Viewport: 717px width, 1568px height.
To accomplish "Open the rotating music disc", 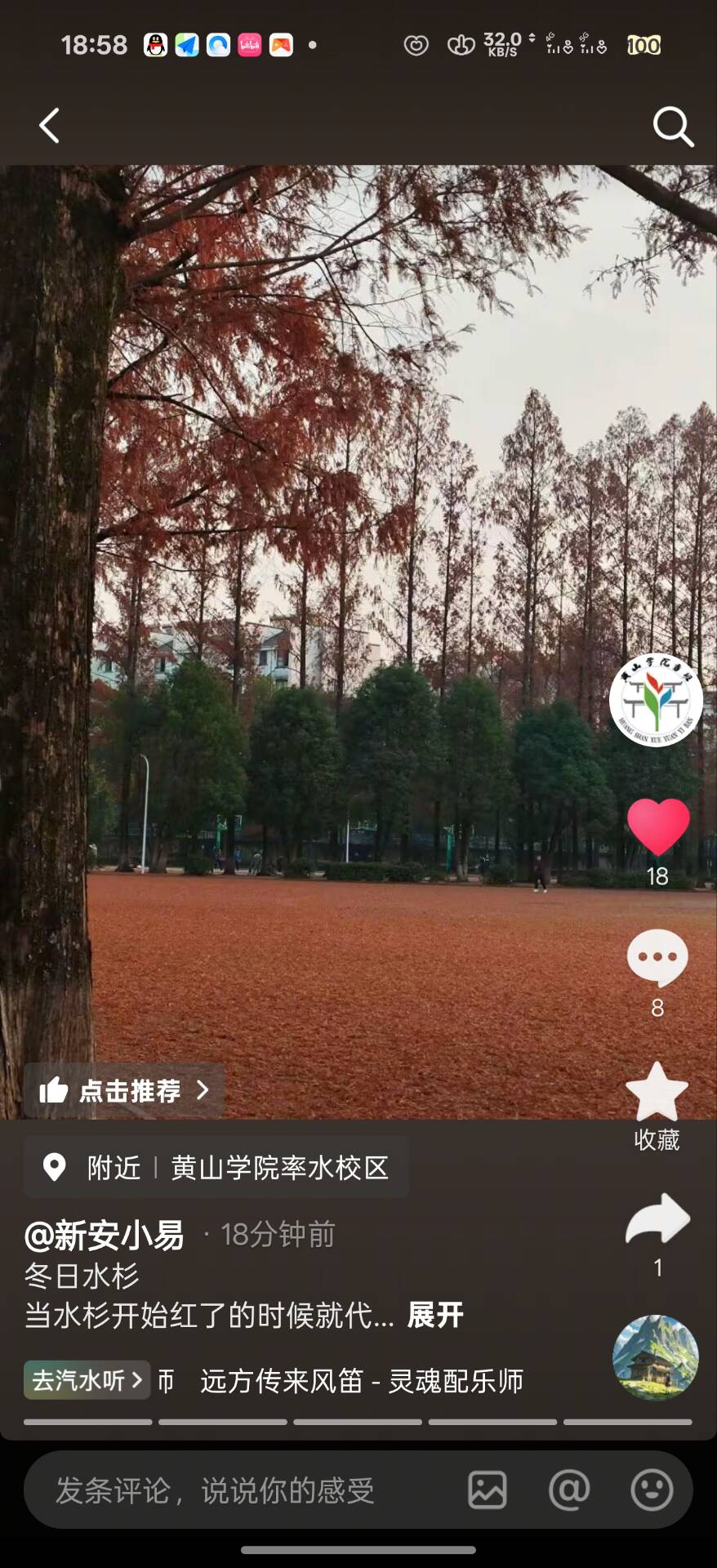I will point(655,1357).
